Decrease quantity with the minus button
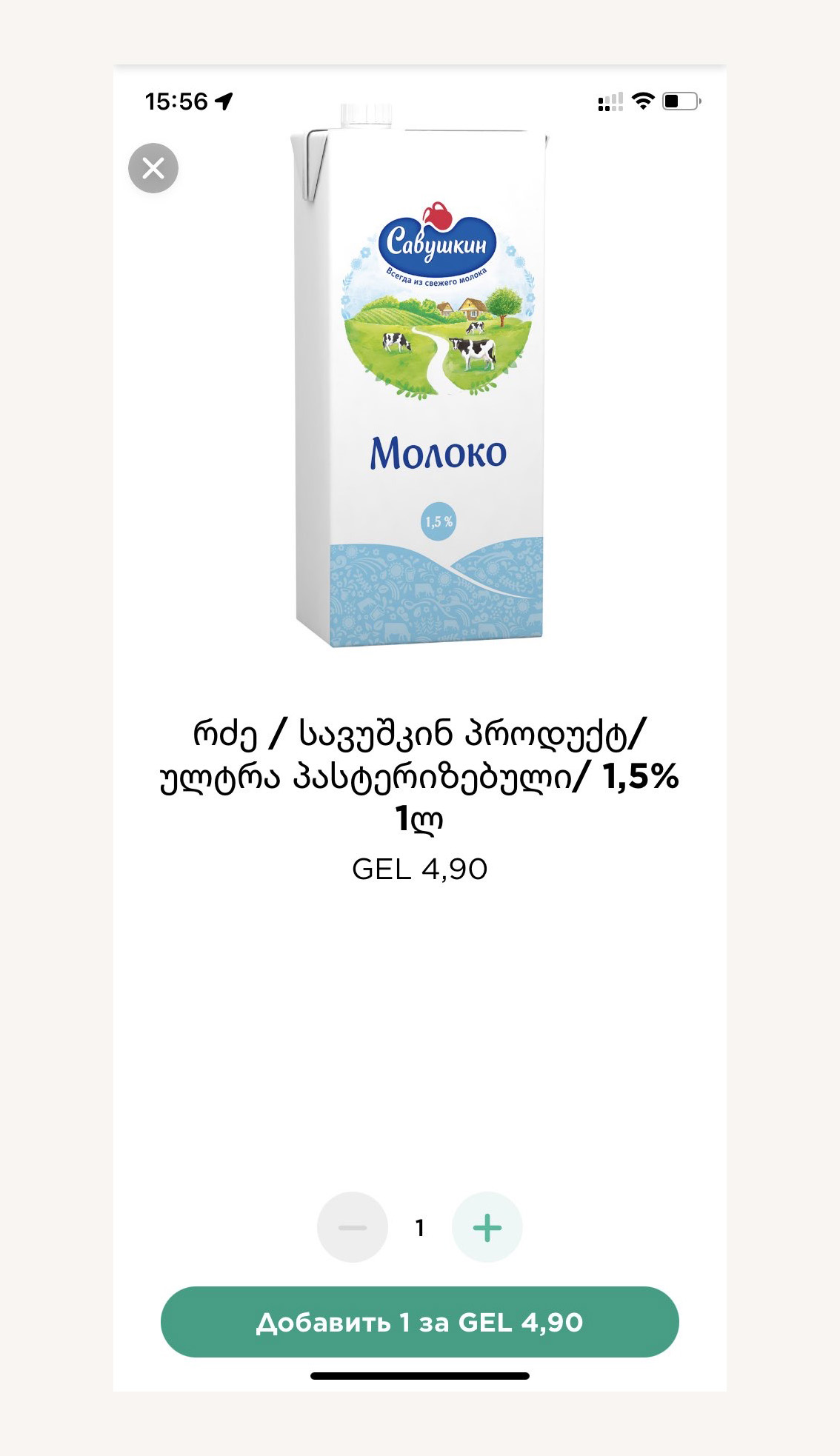The width and height of the screenshot is (840, 1456). [x=353, y=1227]
